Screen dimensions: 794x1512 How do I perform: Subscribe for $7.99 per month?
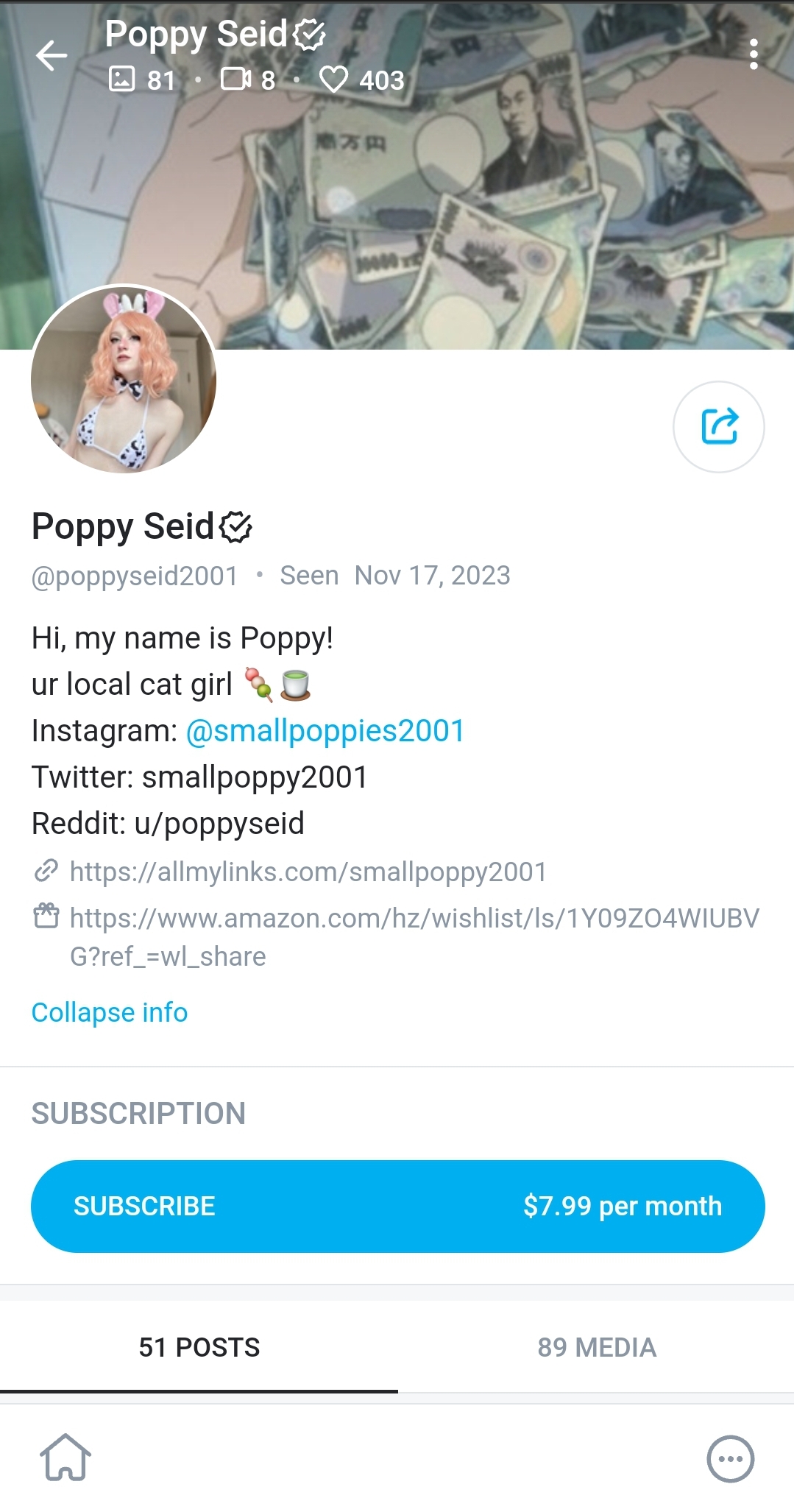pos(397,1206)
